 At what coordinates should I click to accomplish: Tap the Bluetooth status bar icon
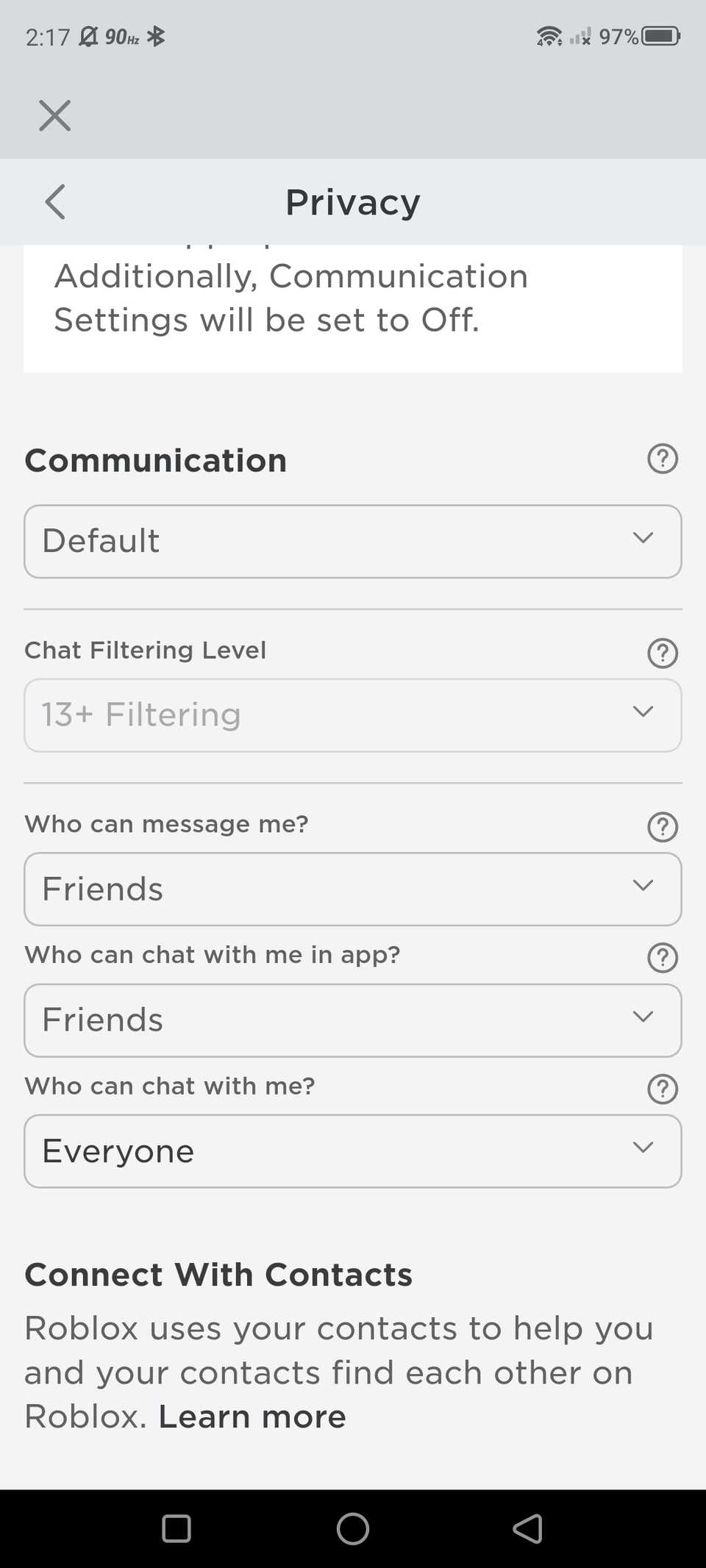pos(157,35)
